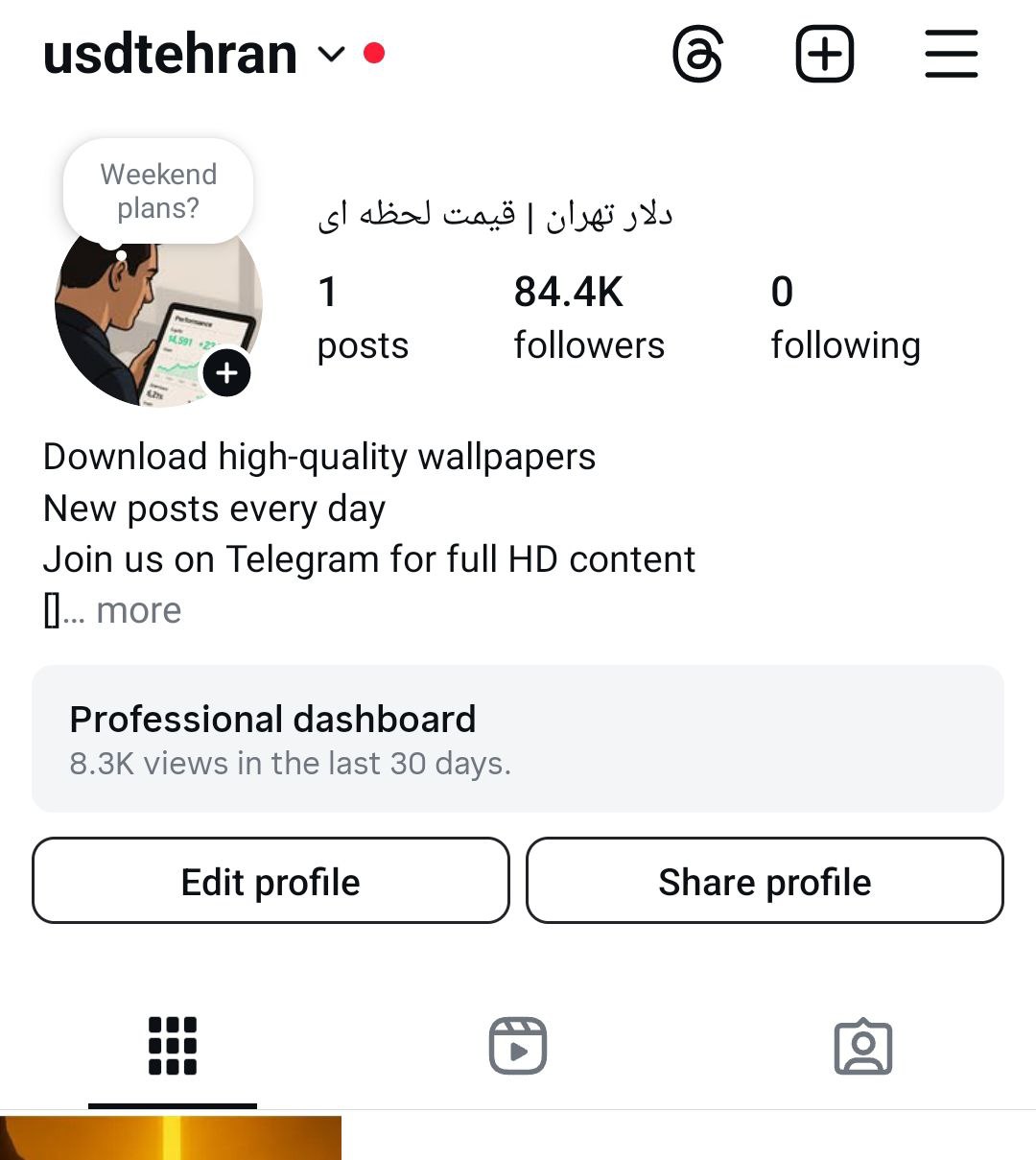The width and height of the screenshot is (1036, 1160).
Task: Add a story via profile picture plus
Action: coord(226,373)
